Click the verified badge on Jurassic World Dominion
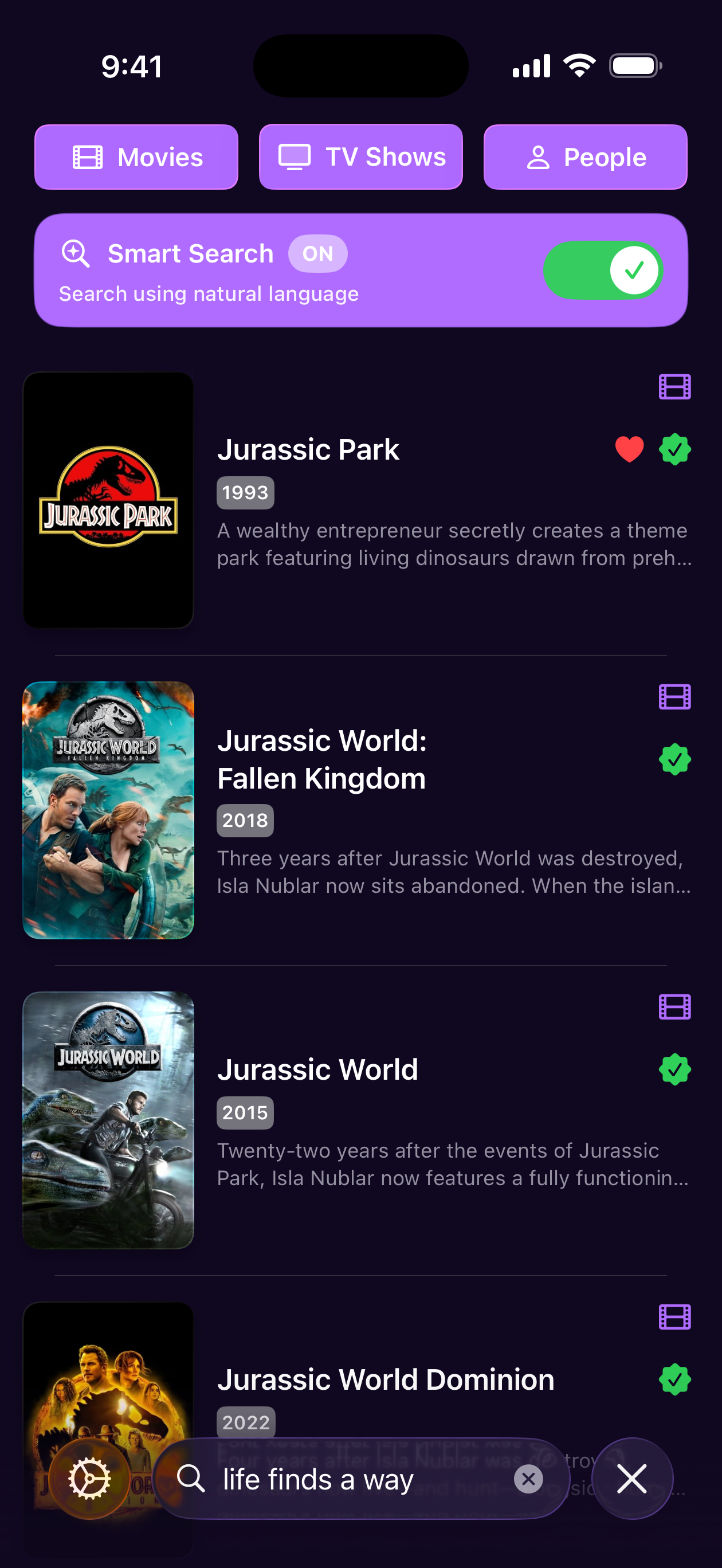Viewport: 722px width, 1568px height. coord(674,1379)
